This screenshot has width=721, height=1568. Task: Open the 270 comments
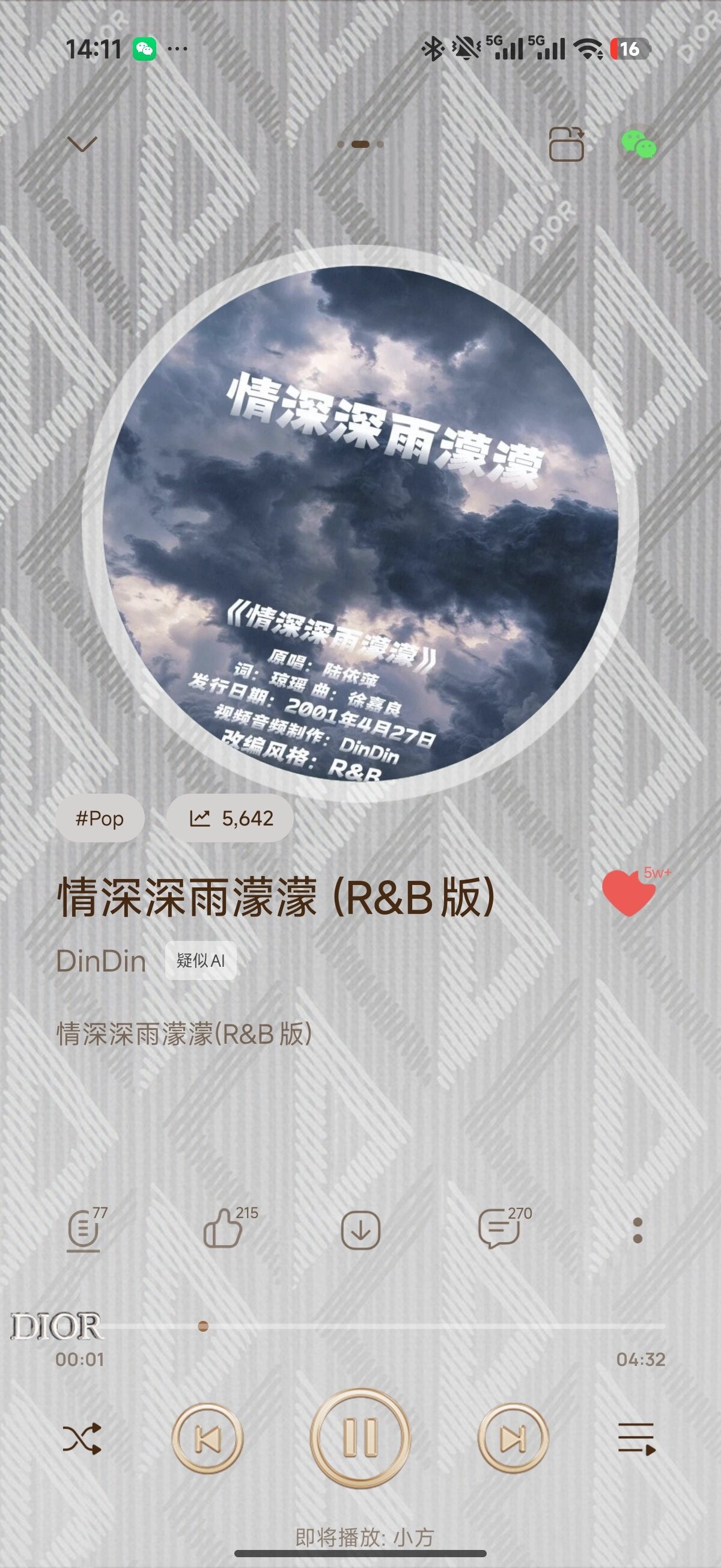pos(499,1230)
